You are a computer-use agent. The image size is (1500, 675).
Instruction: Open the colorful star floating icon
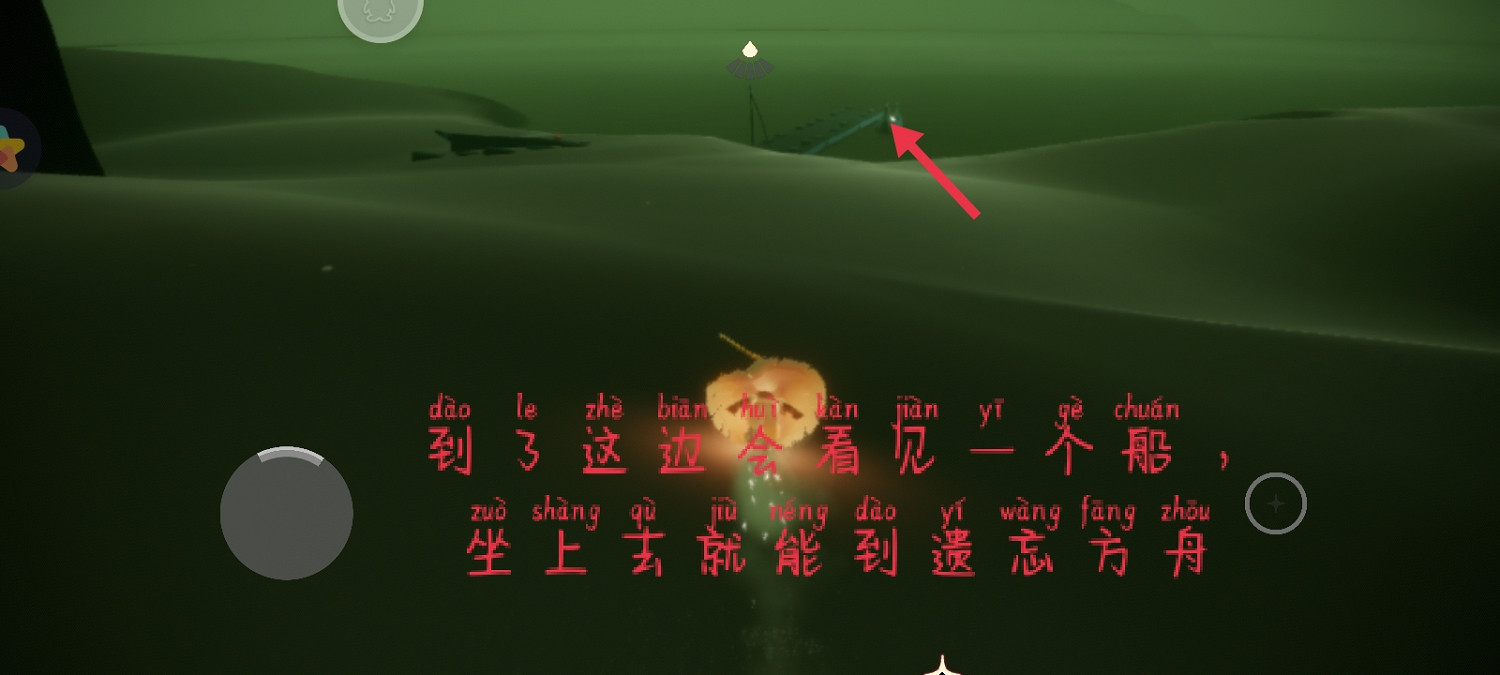10,150
